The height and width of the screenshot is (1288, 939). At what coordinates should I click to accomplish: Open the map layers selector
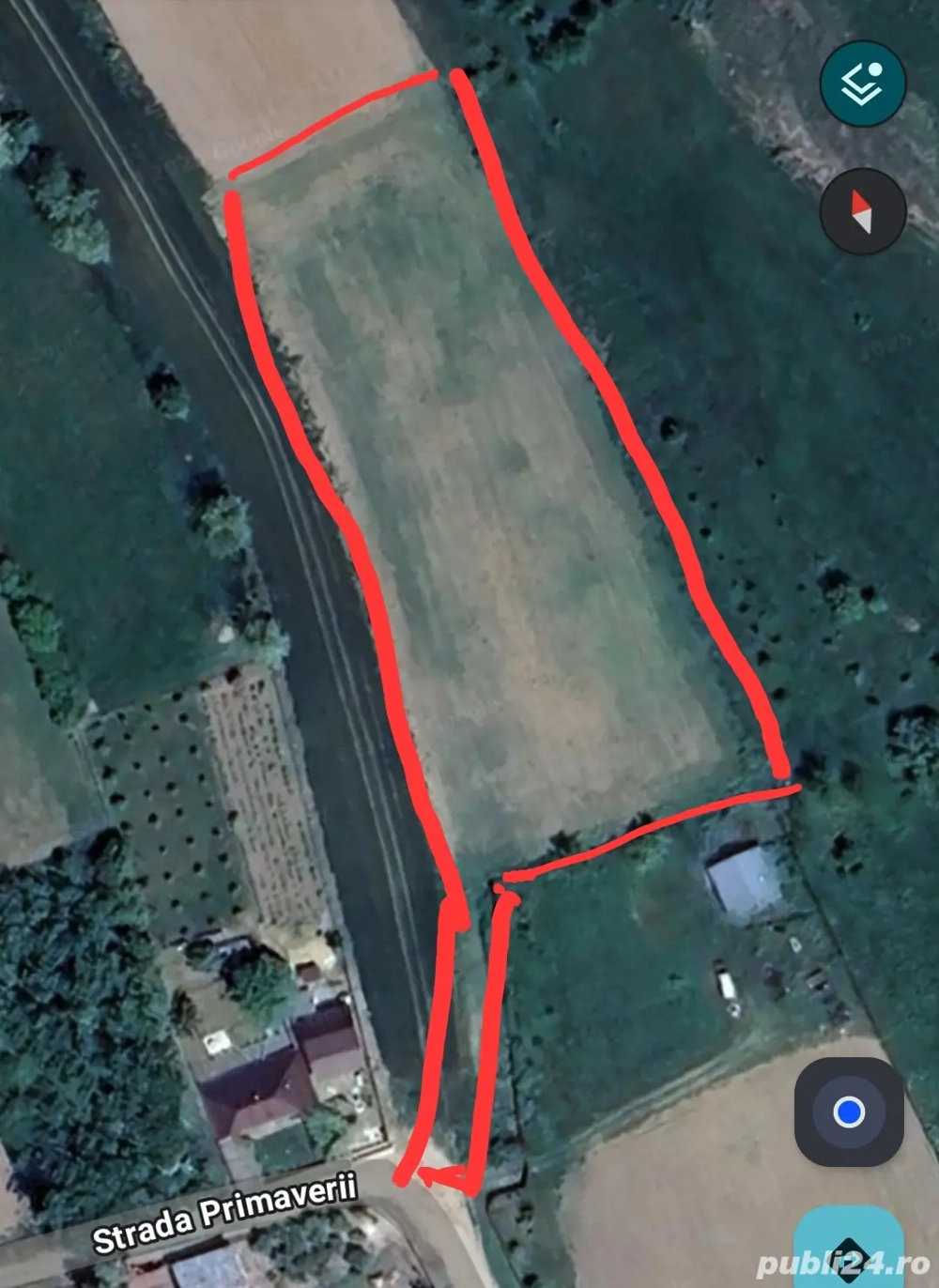pos(862,84)
